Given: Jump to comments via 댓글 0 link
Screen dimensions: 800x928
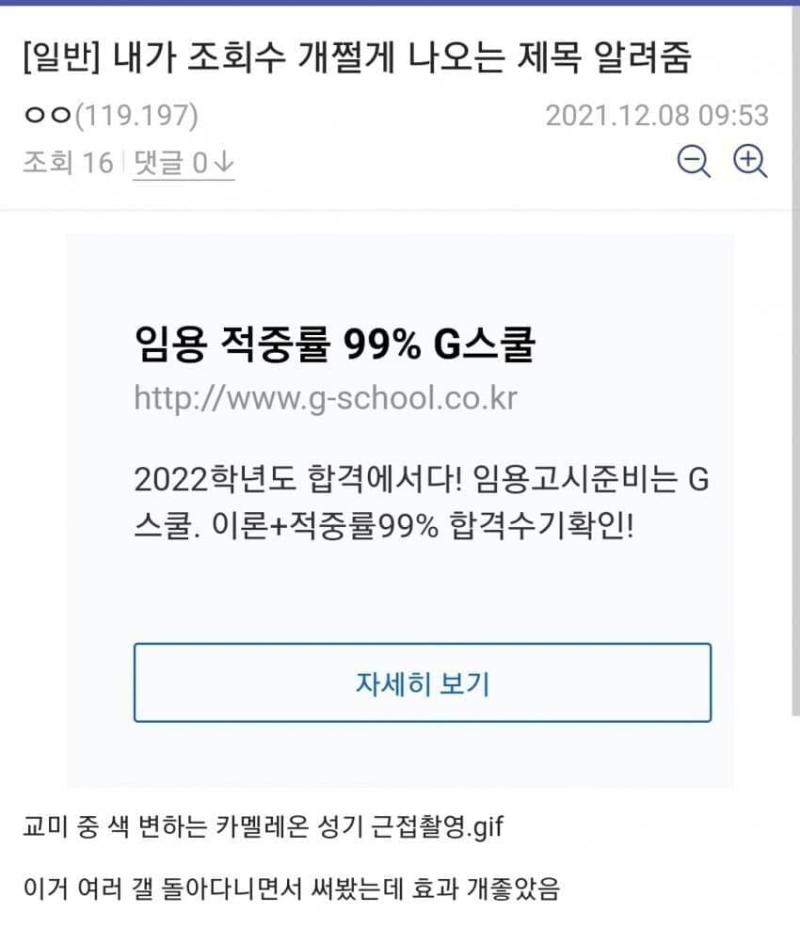Looking at the screenshot, I should click(x=184, y=163).
